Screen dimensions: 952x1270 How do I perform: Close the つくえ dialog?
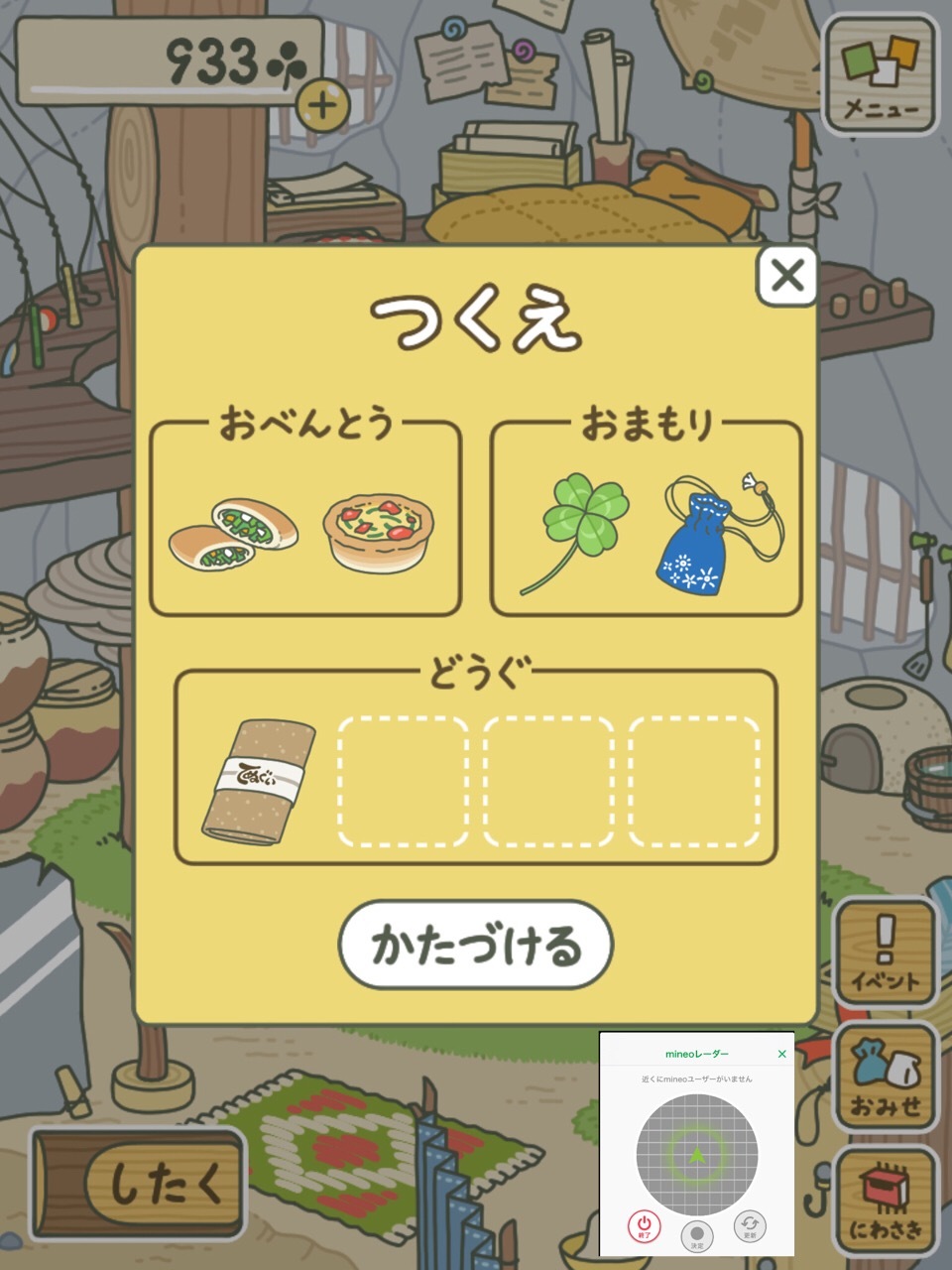click(x=787, y=276)
